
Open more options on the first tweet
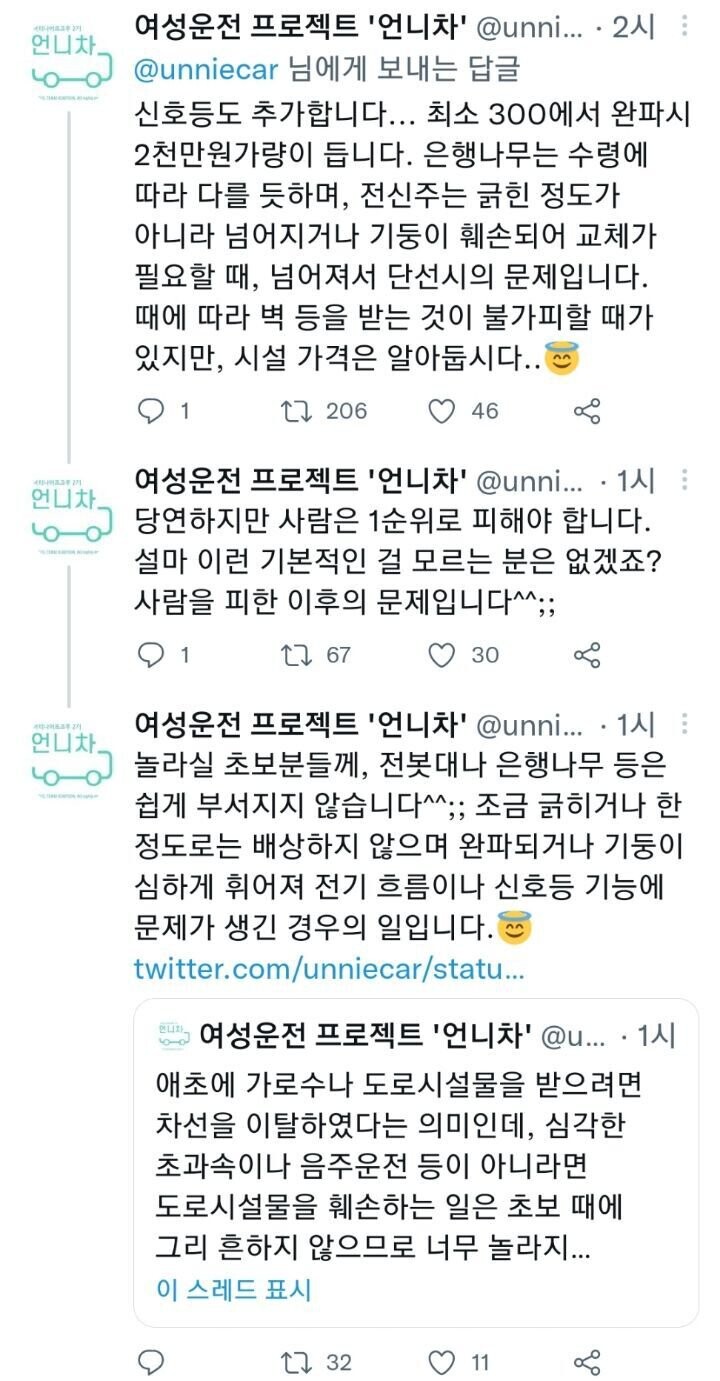pos(684,24)
